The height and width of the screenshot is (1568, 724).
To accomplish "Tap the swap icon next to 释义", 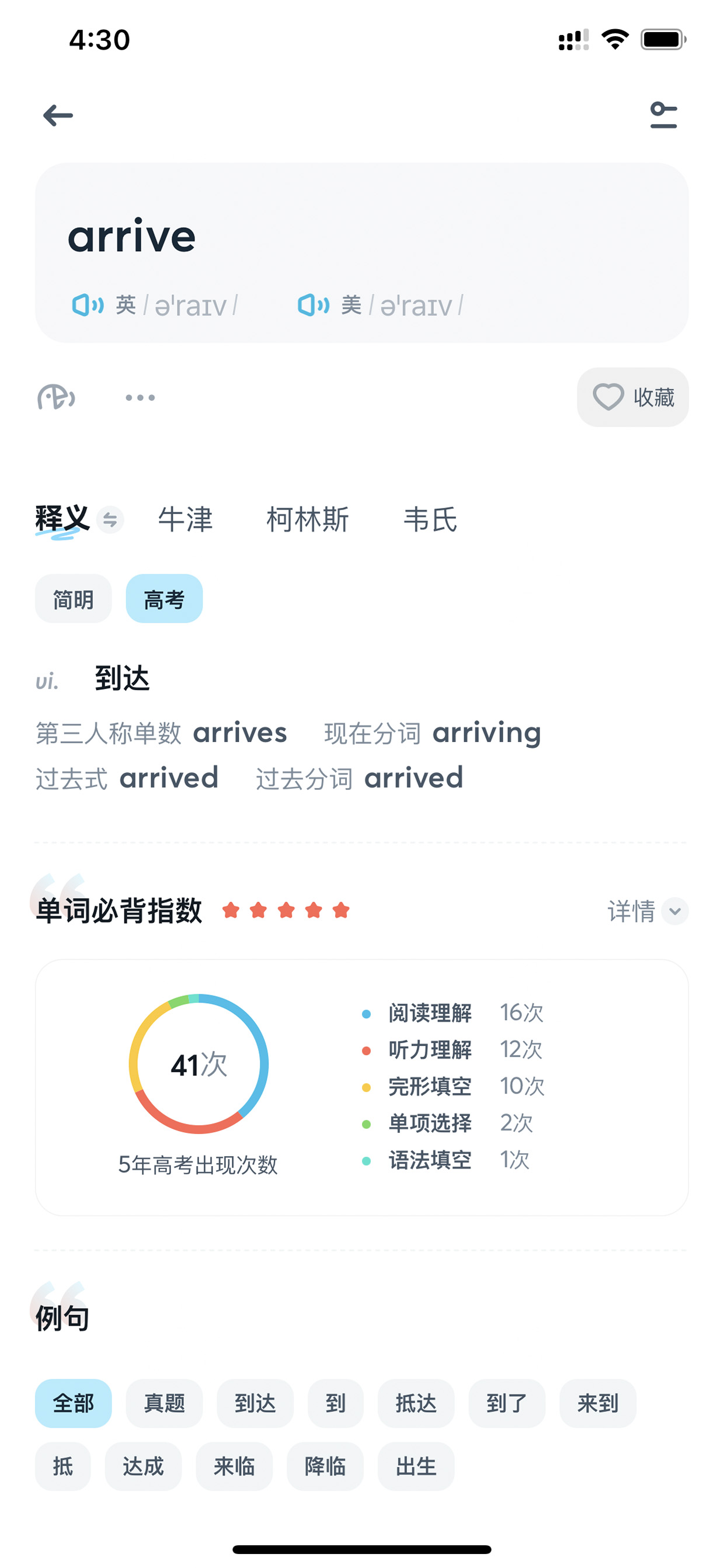I will point(110,520).
